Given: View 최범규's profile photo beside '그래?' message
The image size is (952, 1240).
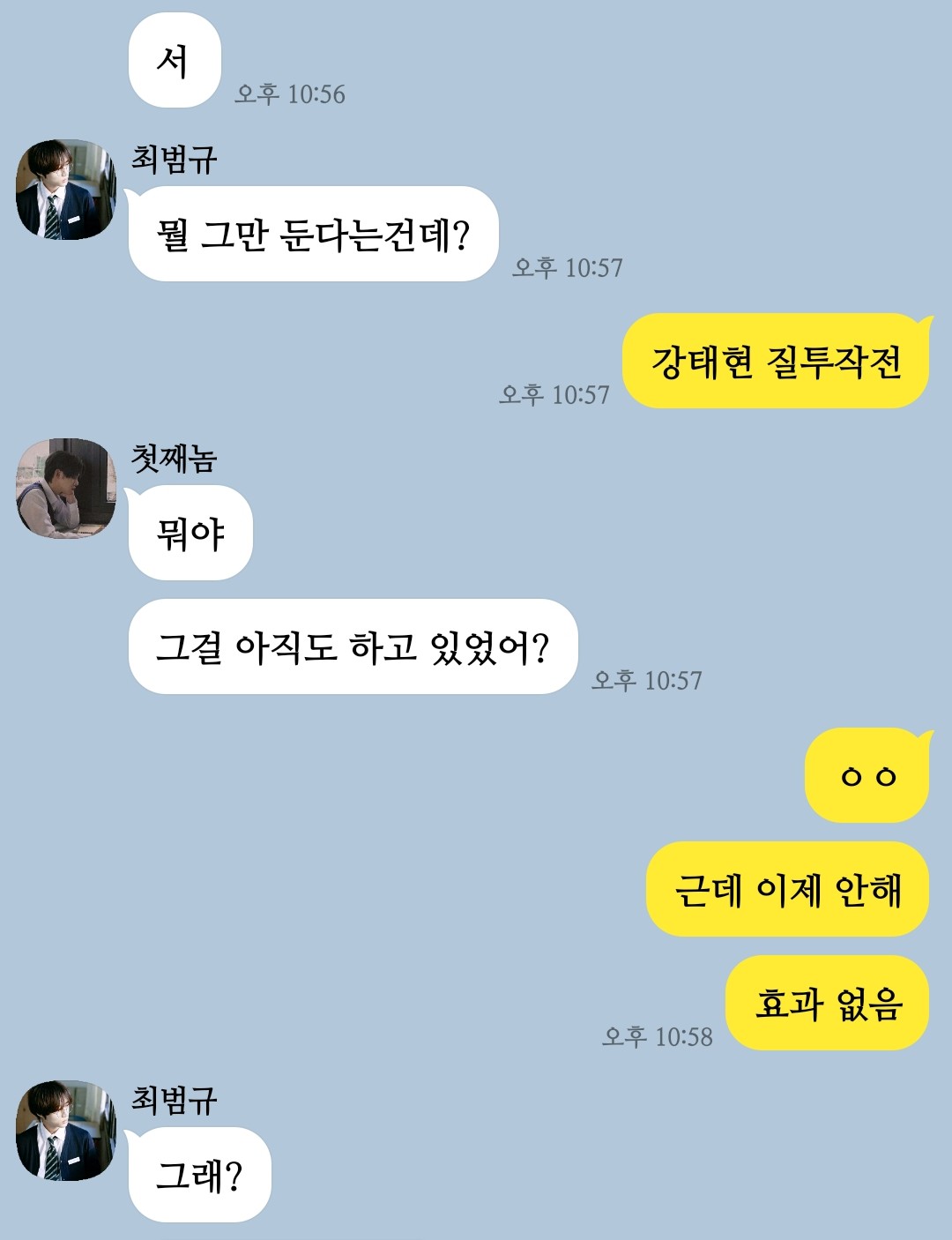Looking at the screenshot, I should 66,1130.
